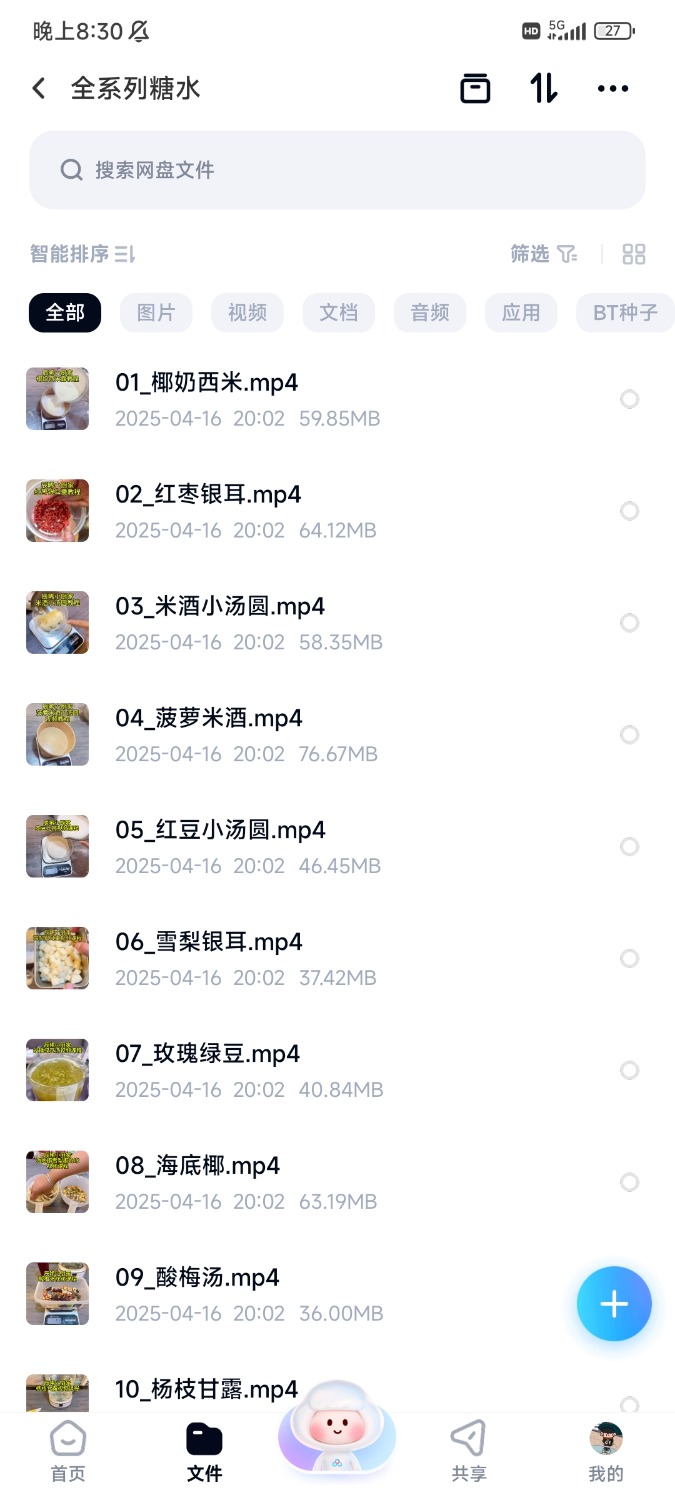The width and height of the screenshot is (675, 1500).
Task: Select 02_红枣银耳.mp4 with its circle
Action: pos(629,511)
